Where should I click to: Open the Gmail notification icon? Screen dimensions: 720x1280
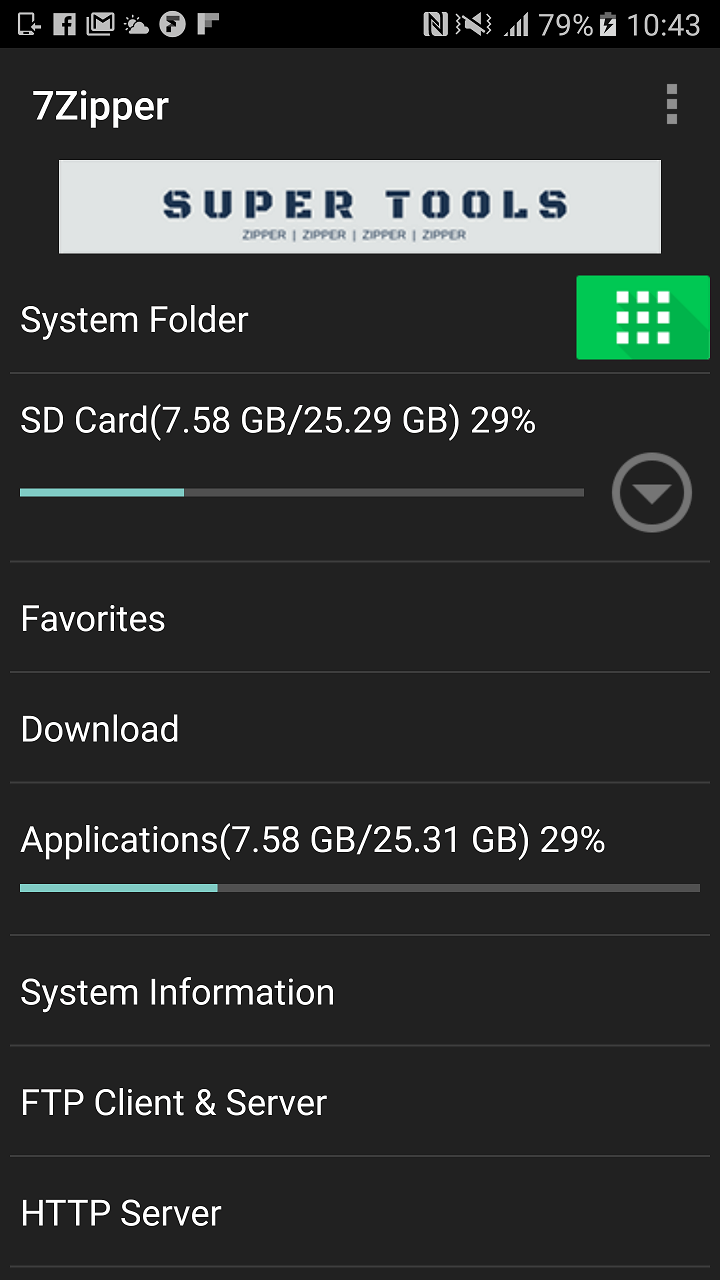tap(100, 24)
